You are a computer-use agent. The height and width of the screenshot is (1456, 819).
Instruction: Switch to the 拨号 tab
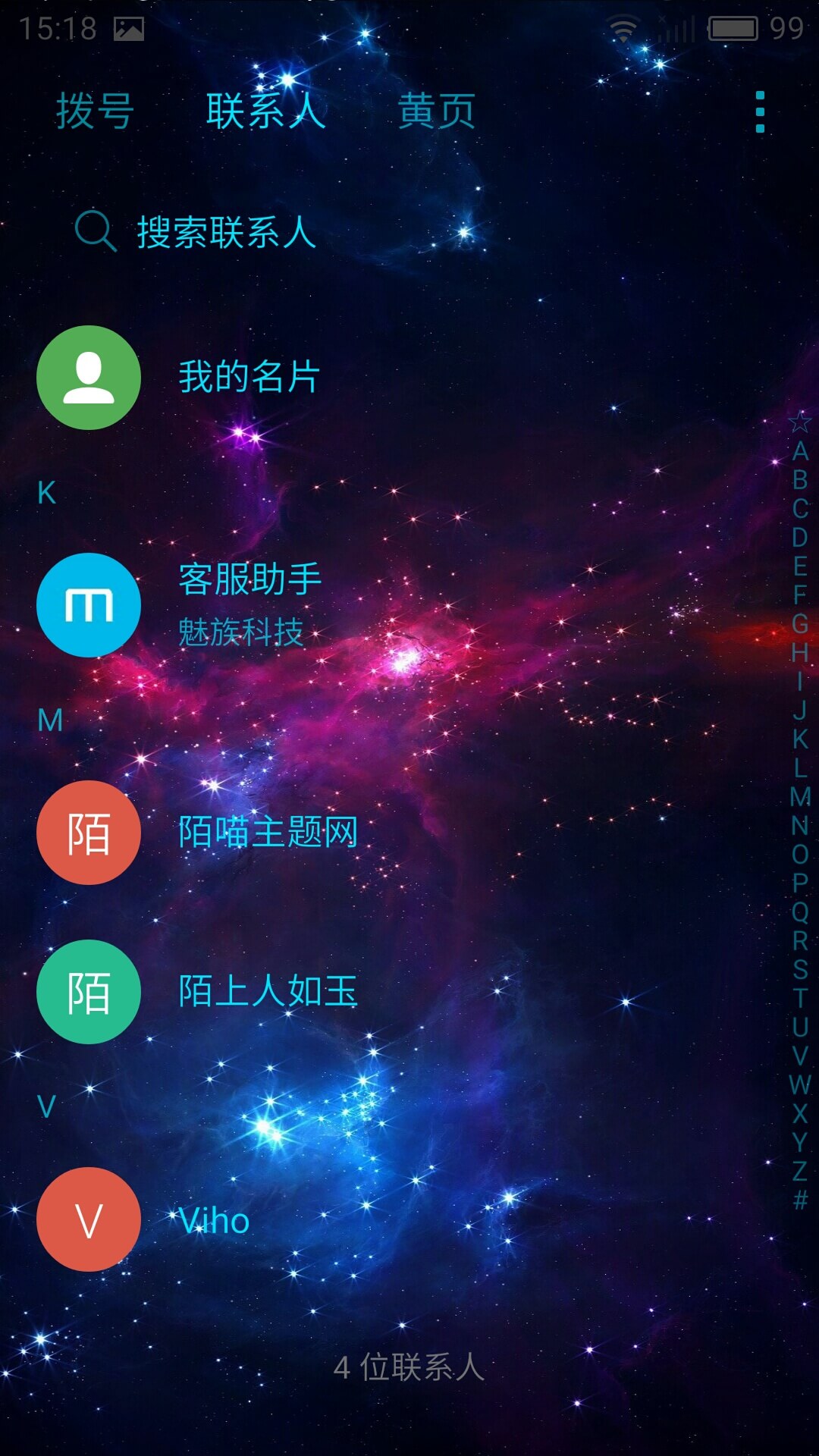[95, 111]
